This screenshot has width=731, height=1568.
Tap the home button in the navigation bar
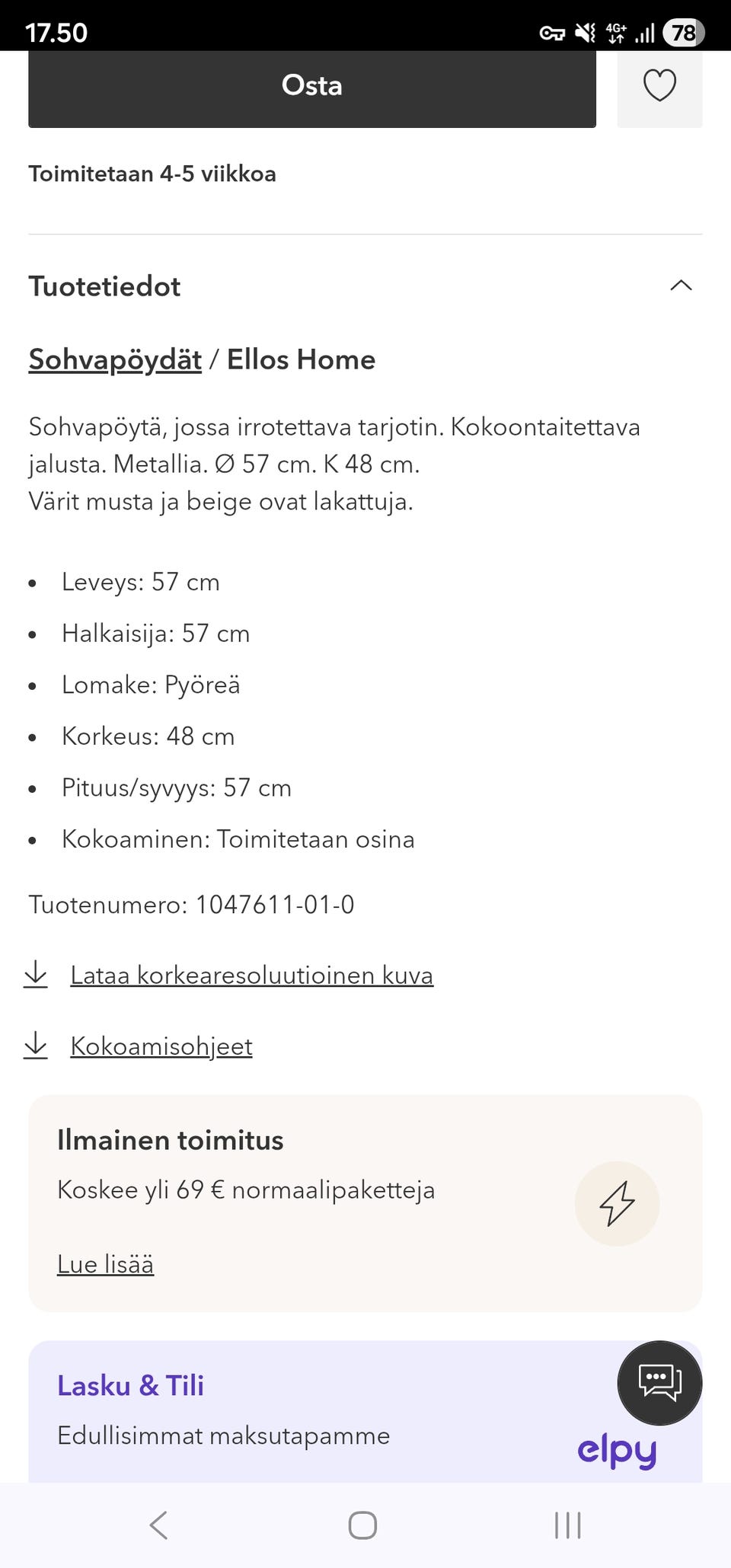pyautogui.click(x=364, y=1525)
